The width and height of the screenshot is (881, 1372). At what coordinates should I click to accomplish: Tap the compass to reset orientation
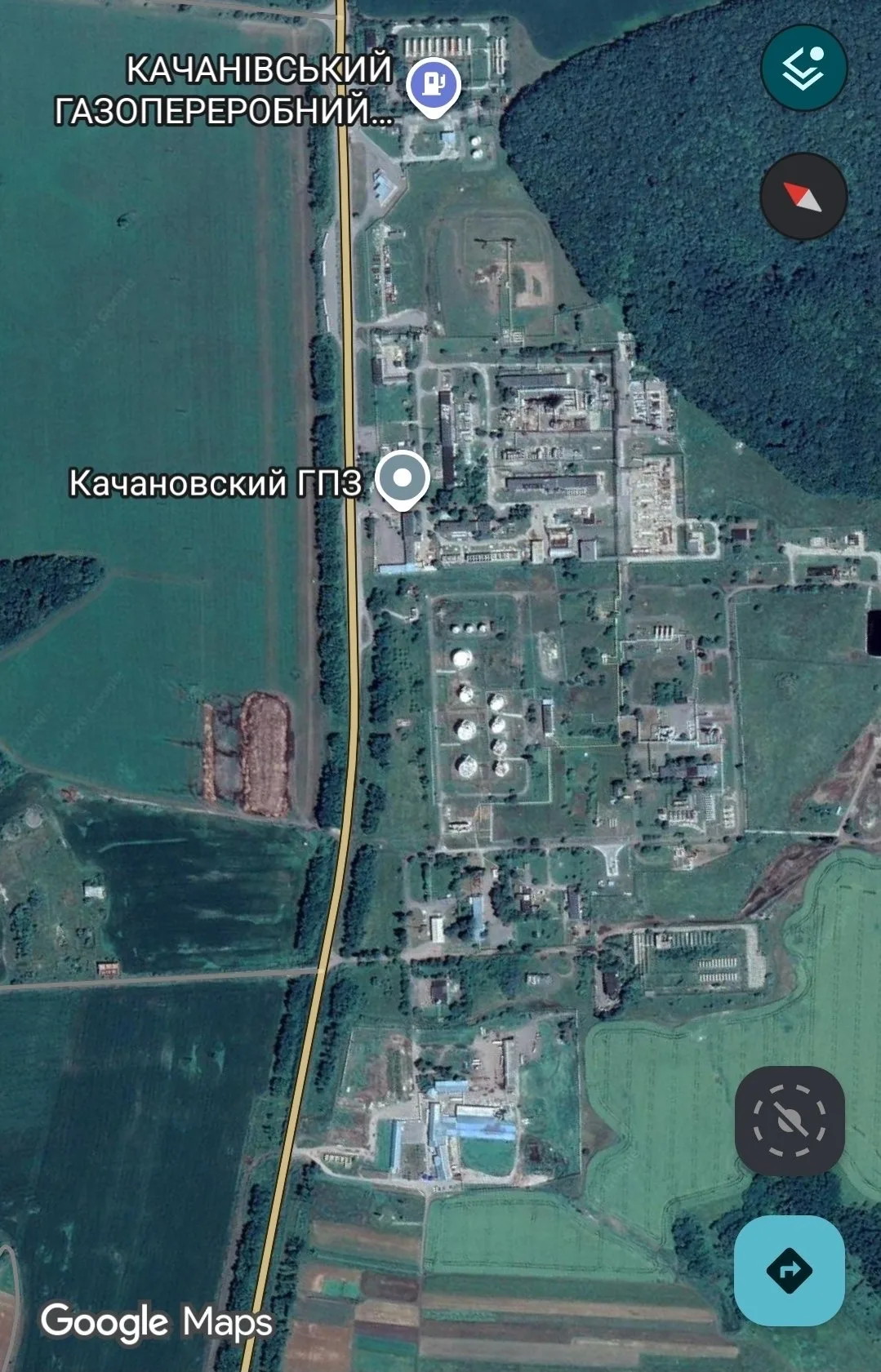pyautogui.click(x=803, y=196)
